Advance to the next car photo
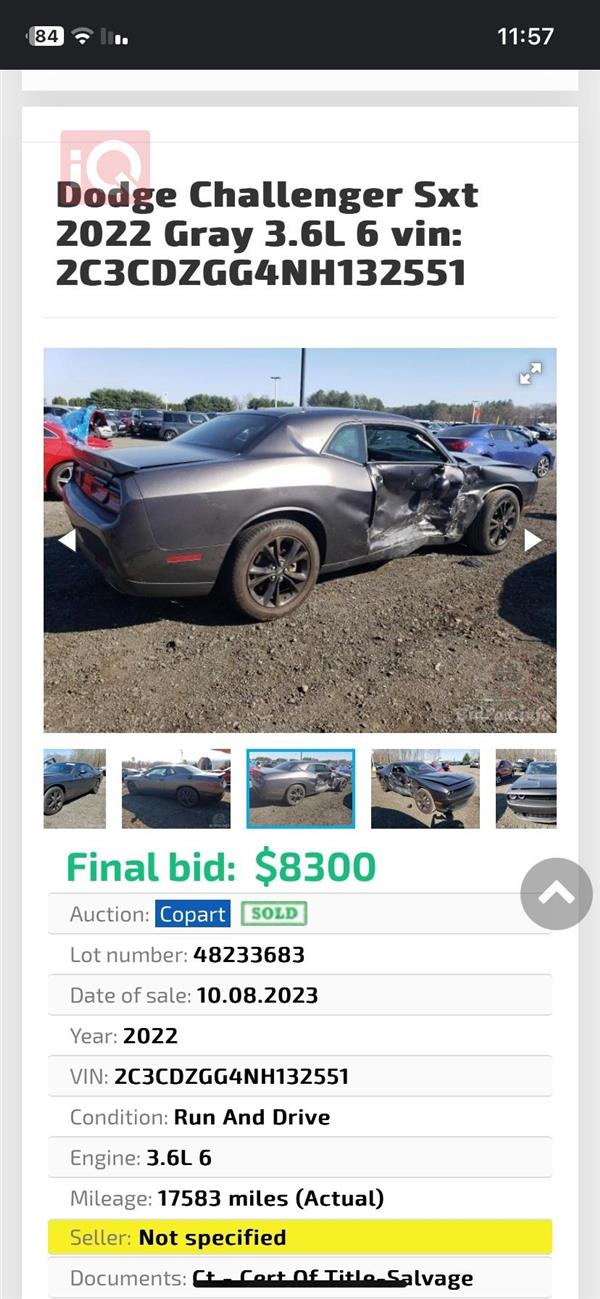Screen dimensions: 600x1299 [x=532, y=540]
